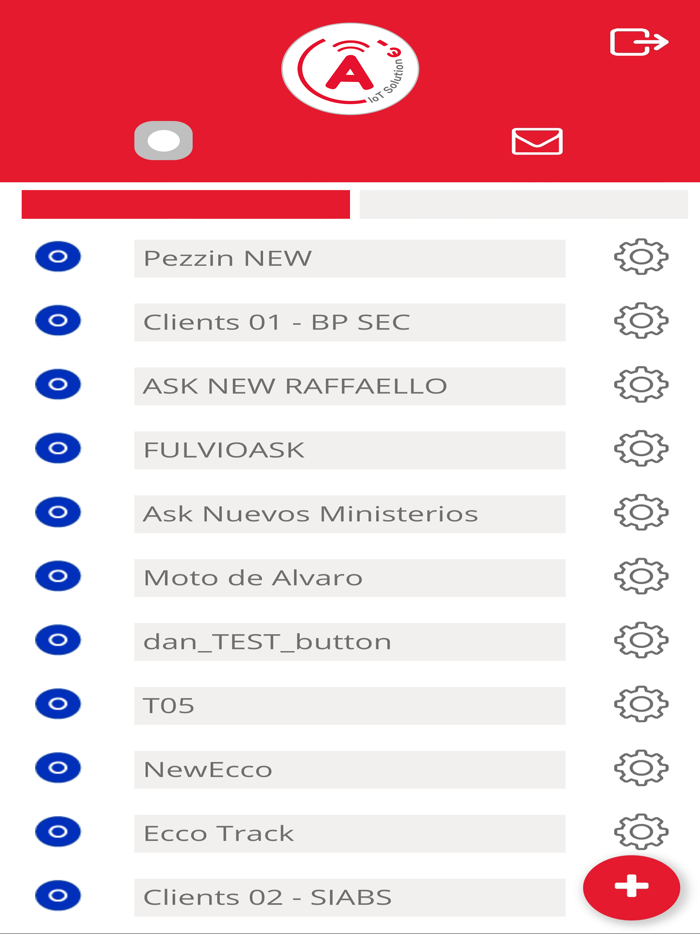This screenshot has height=934, width=700.
Task: Select Clients 02 - SIABS row
Action: click(349, 898)
